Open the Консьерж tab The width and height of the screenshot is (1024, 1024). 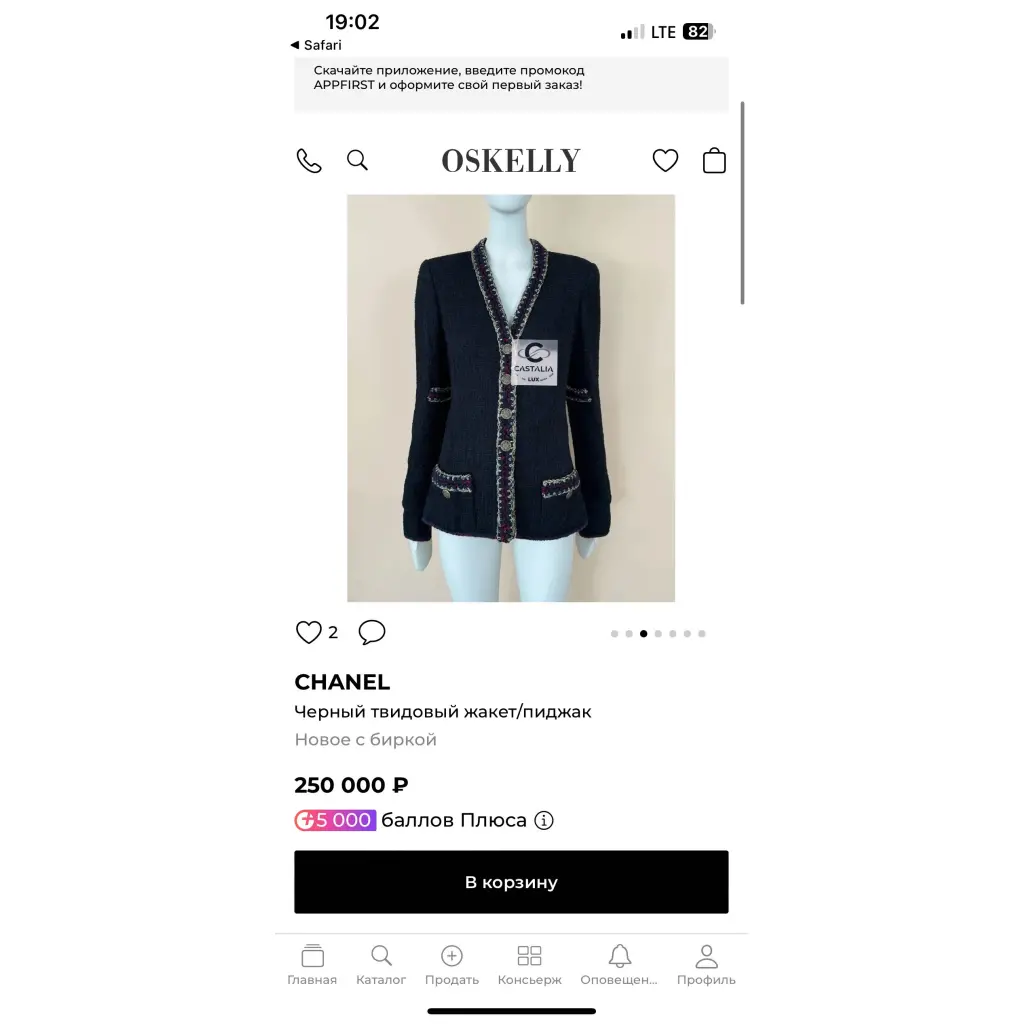[x=530, y=965]
